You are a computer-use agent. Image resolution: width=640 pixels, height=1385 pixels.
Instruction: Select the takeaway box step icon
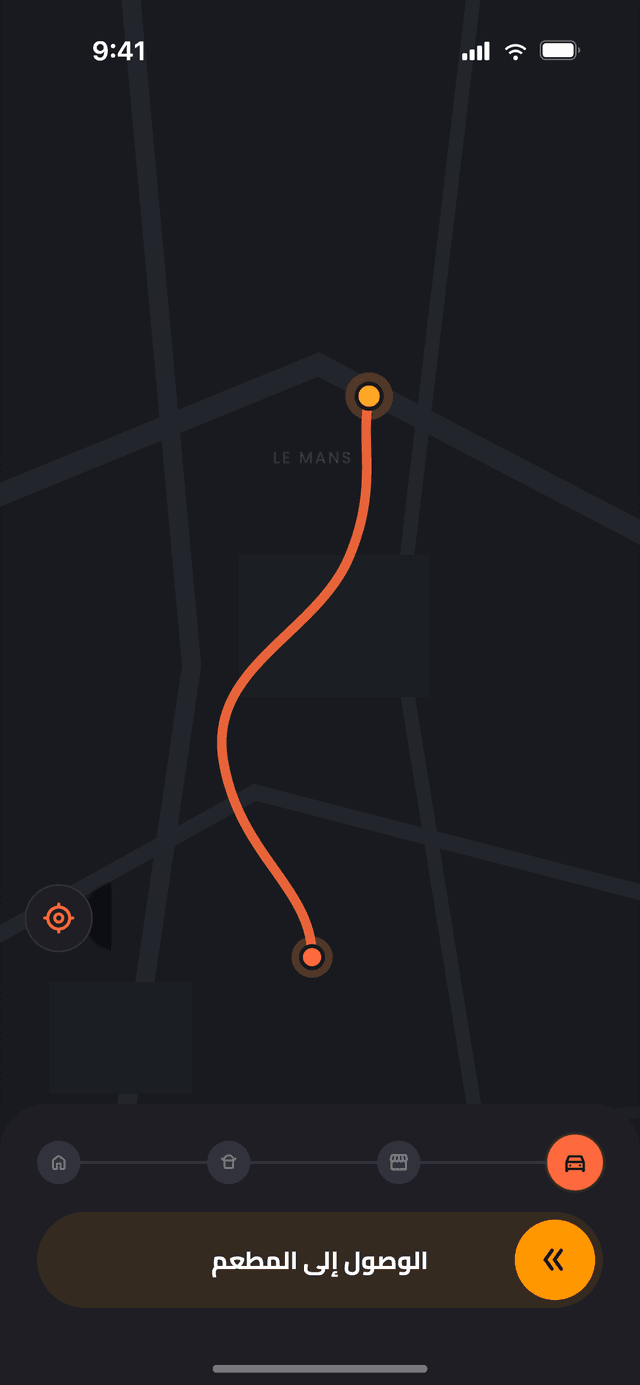pyautogui.click(x=229, y=1163)
